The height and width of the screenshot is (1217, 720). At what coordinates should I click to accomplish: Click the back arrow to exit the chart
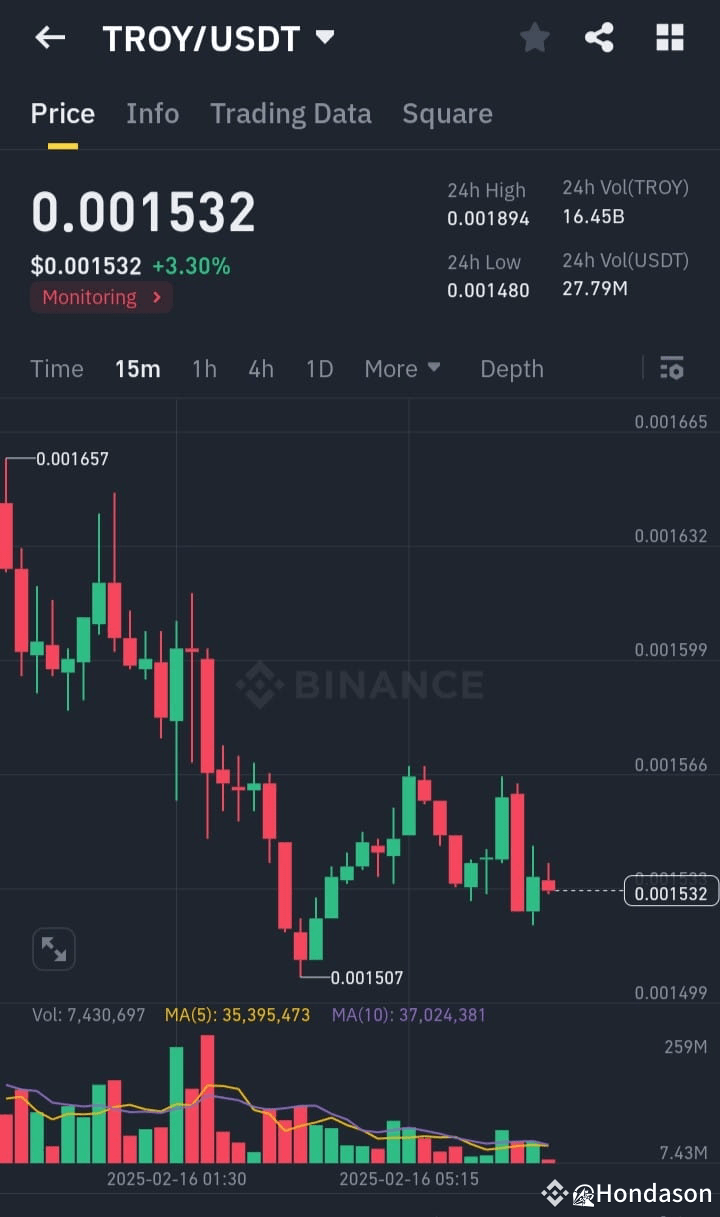coord(49,37)
